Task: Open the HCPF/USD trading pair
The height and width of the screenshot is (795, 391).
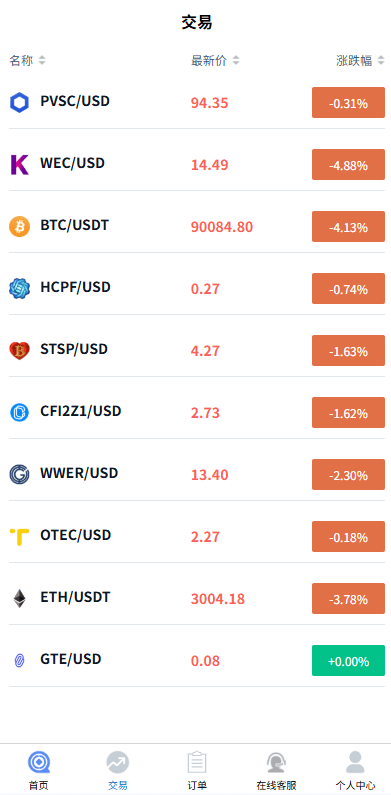Action: click(x=197, y=288)
